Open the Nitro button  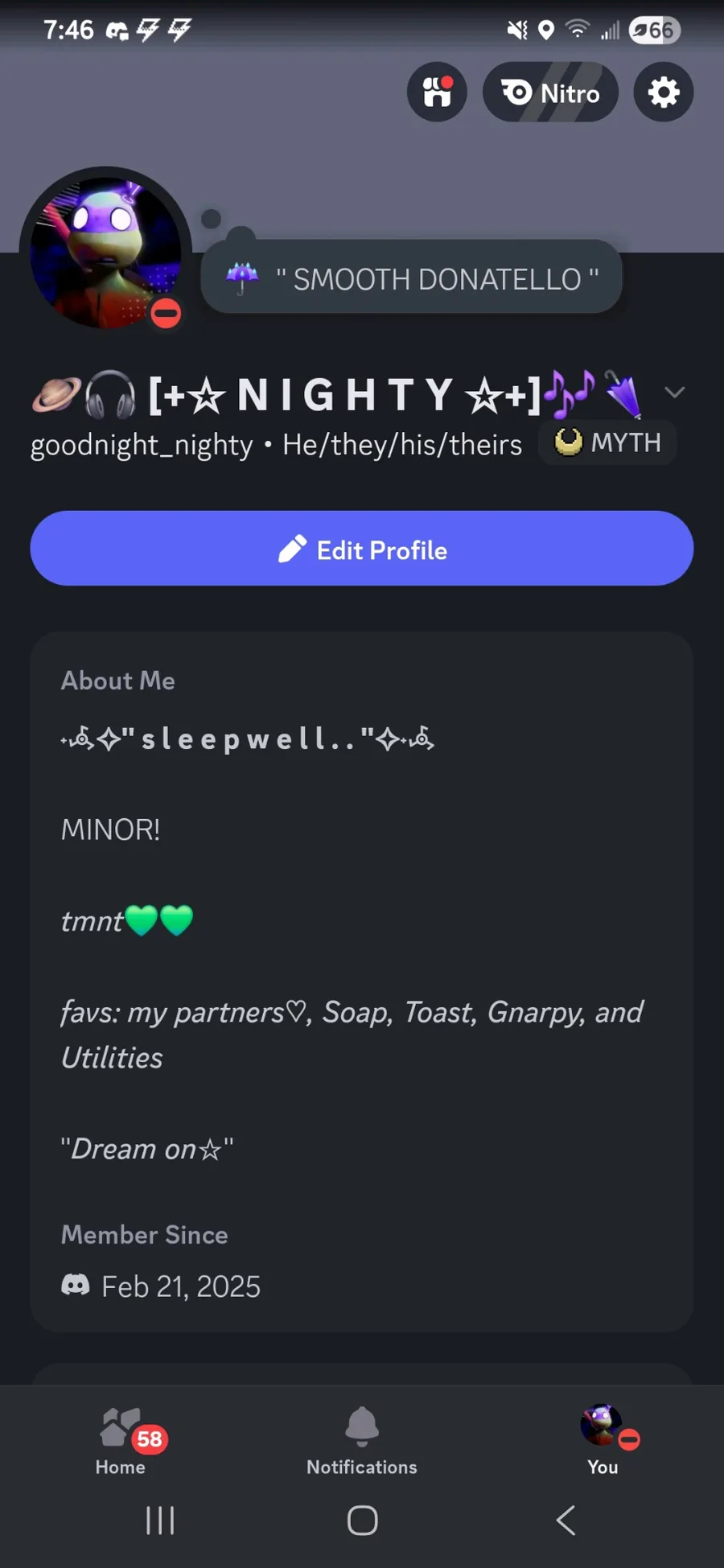tap(550, 93)
